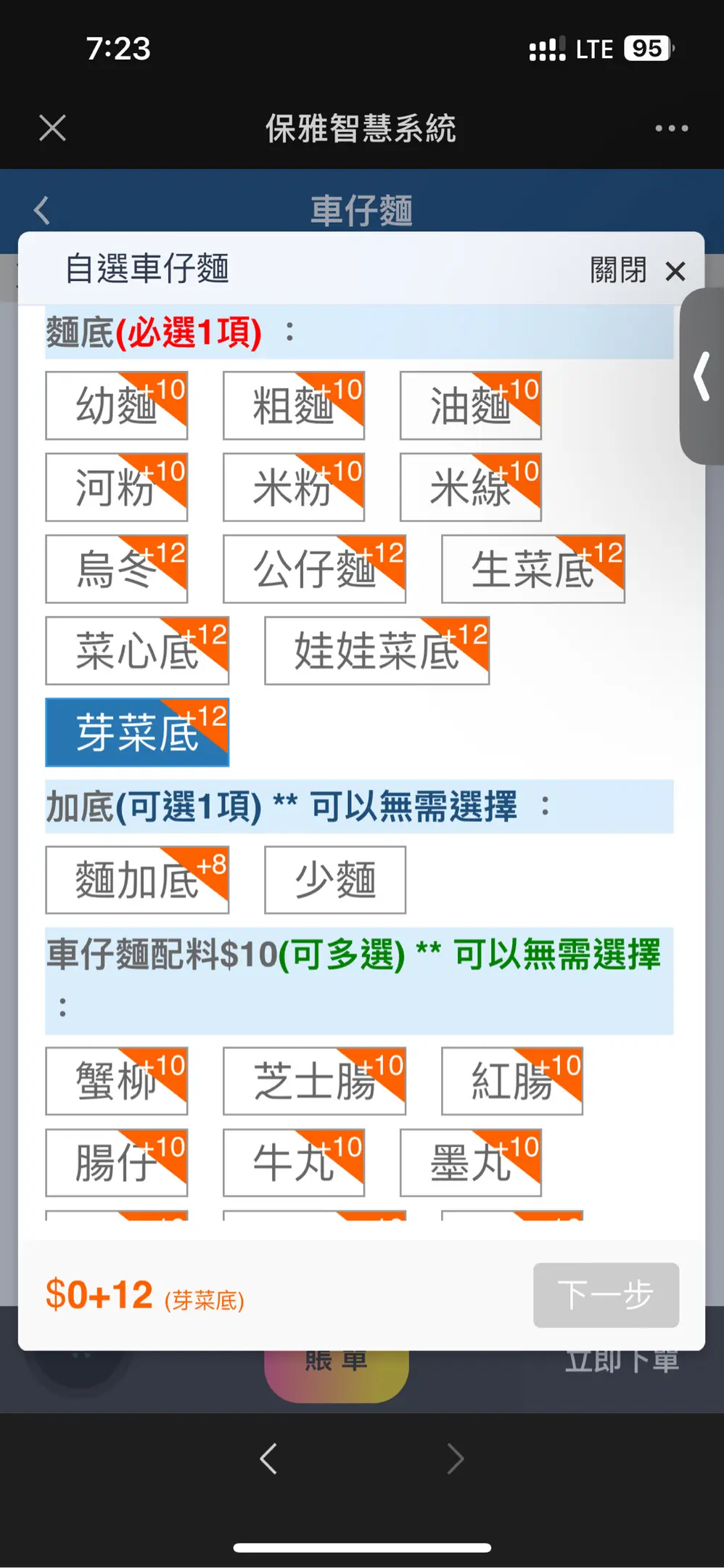Close the 保雅智慧系統 web view
This screenshot has width=724, height=1568.
click(52, 128)
